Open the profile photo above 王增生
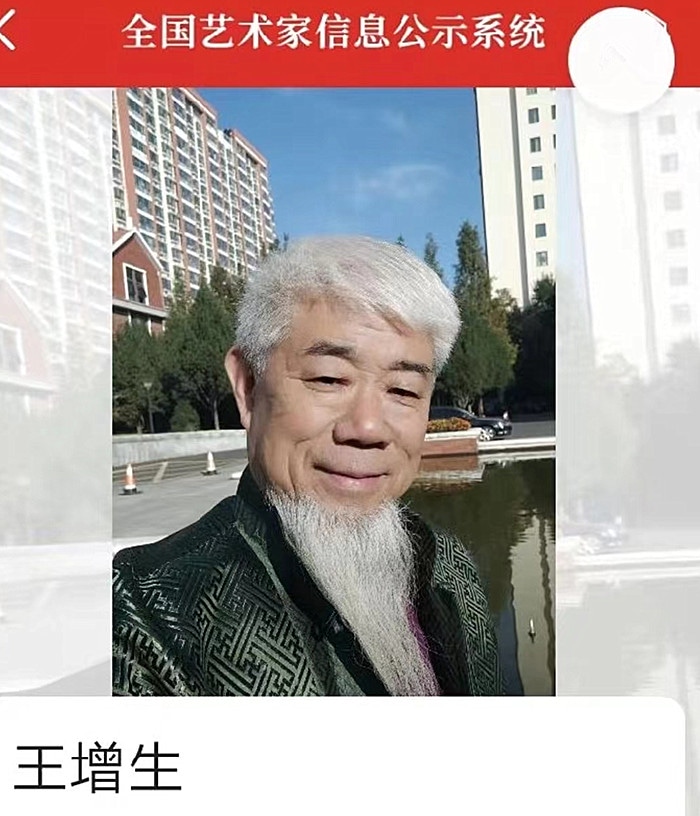 (333, 391)
